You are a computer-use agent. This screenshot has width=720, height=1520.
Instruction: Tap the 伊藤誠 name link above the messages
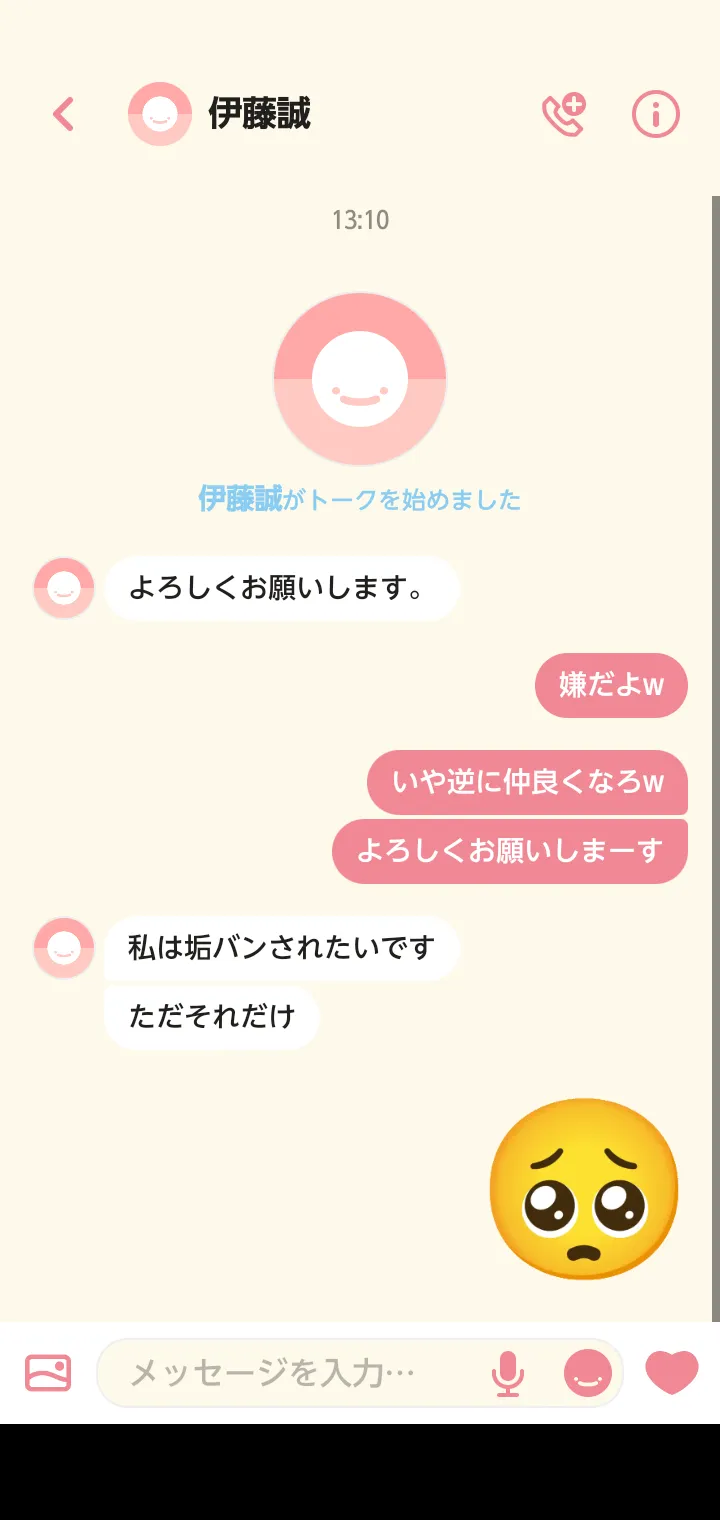[x=240, y=498]
